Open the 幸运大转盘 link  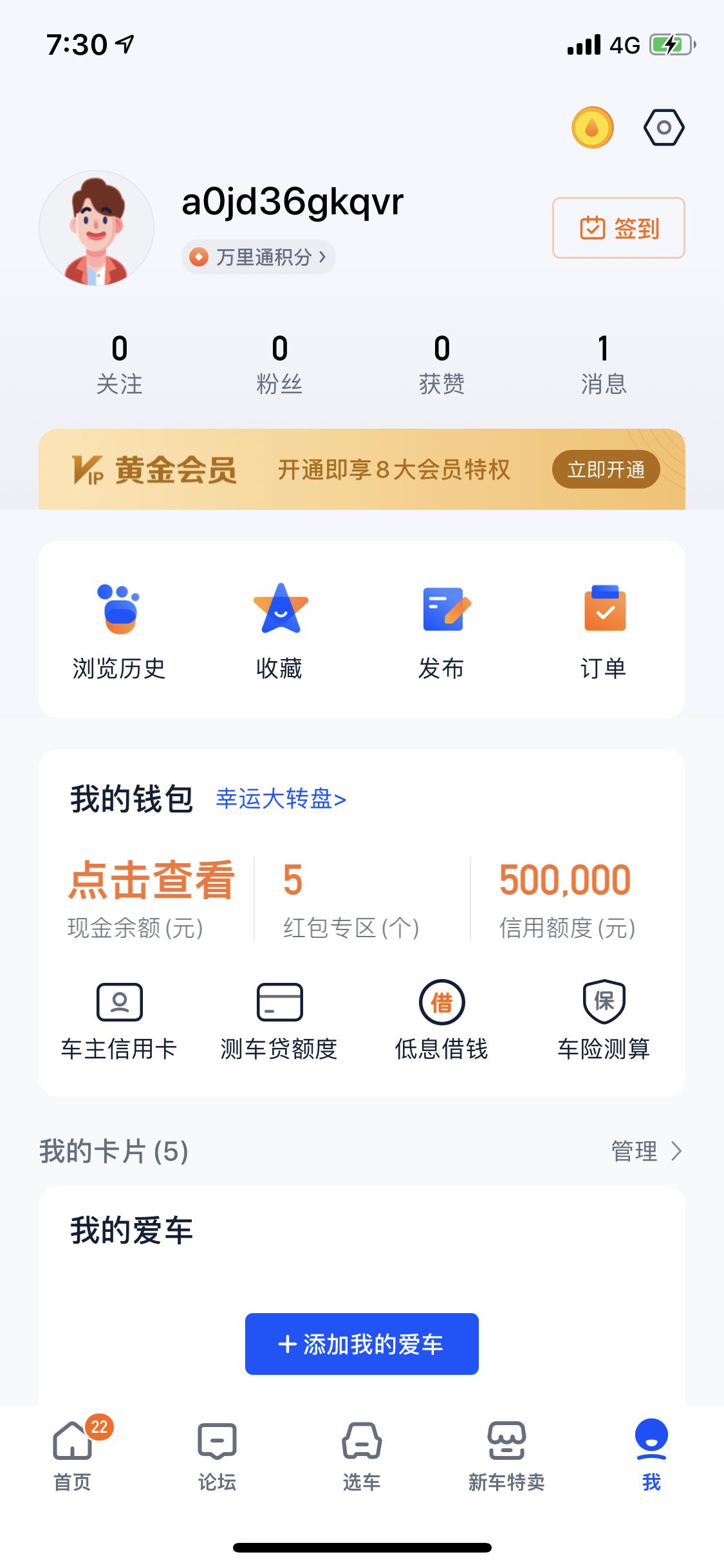click(x=281, y=799)
